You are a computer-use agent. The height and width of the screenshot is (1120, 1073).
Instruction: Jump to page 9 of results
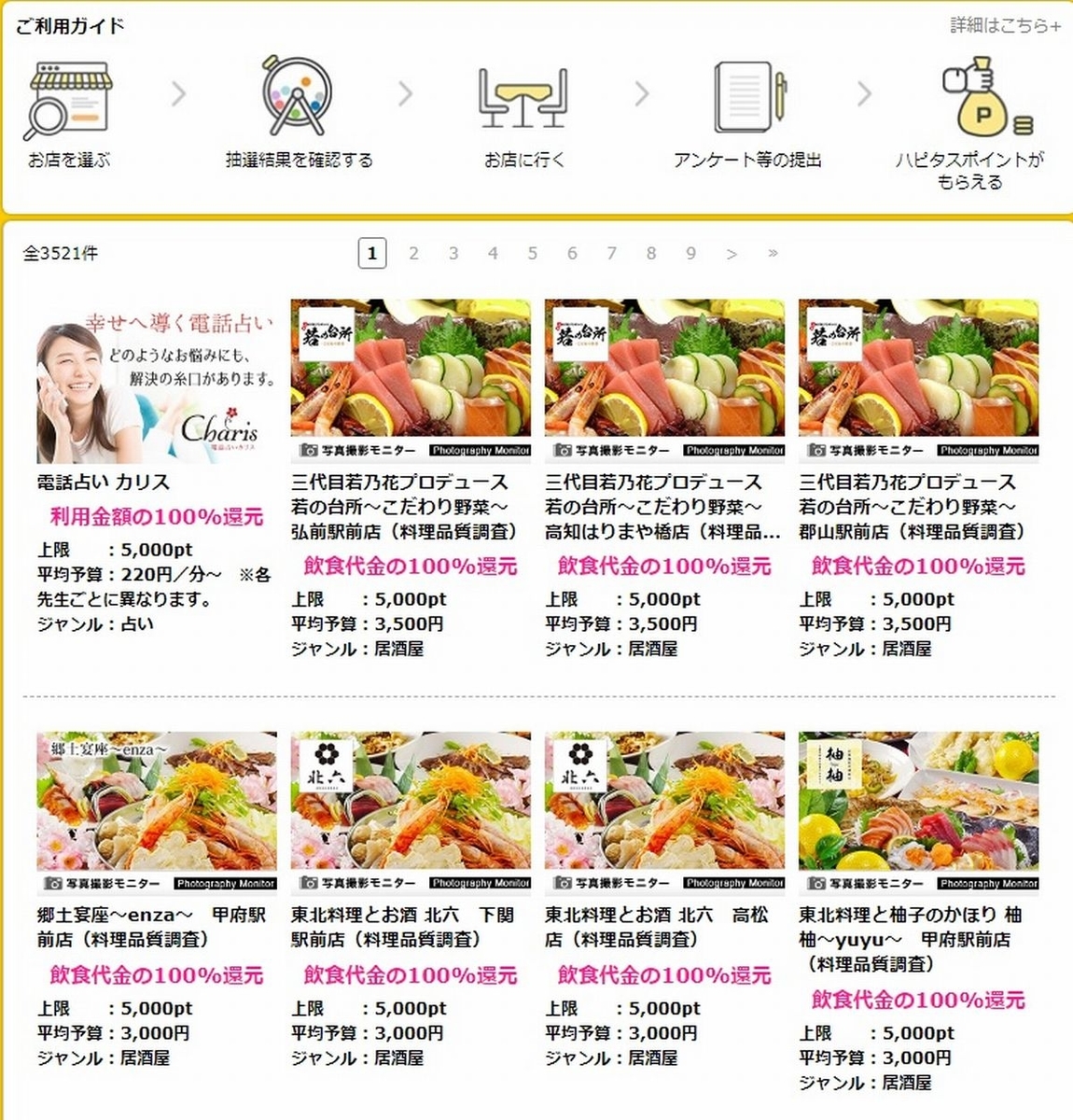(690, 253)
